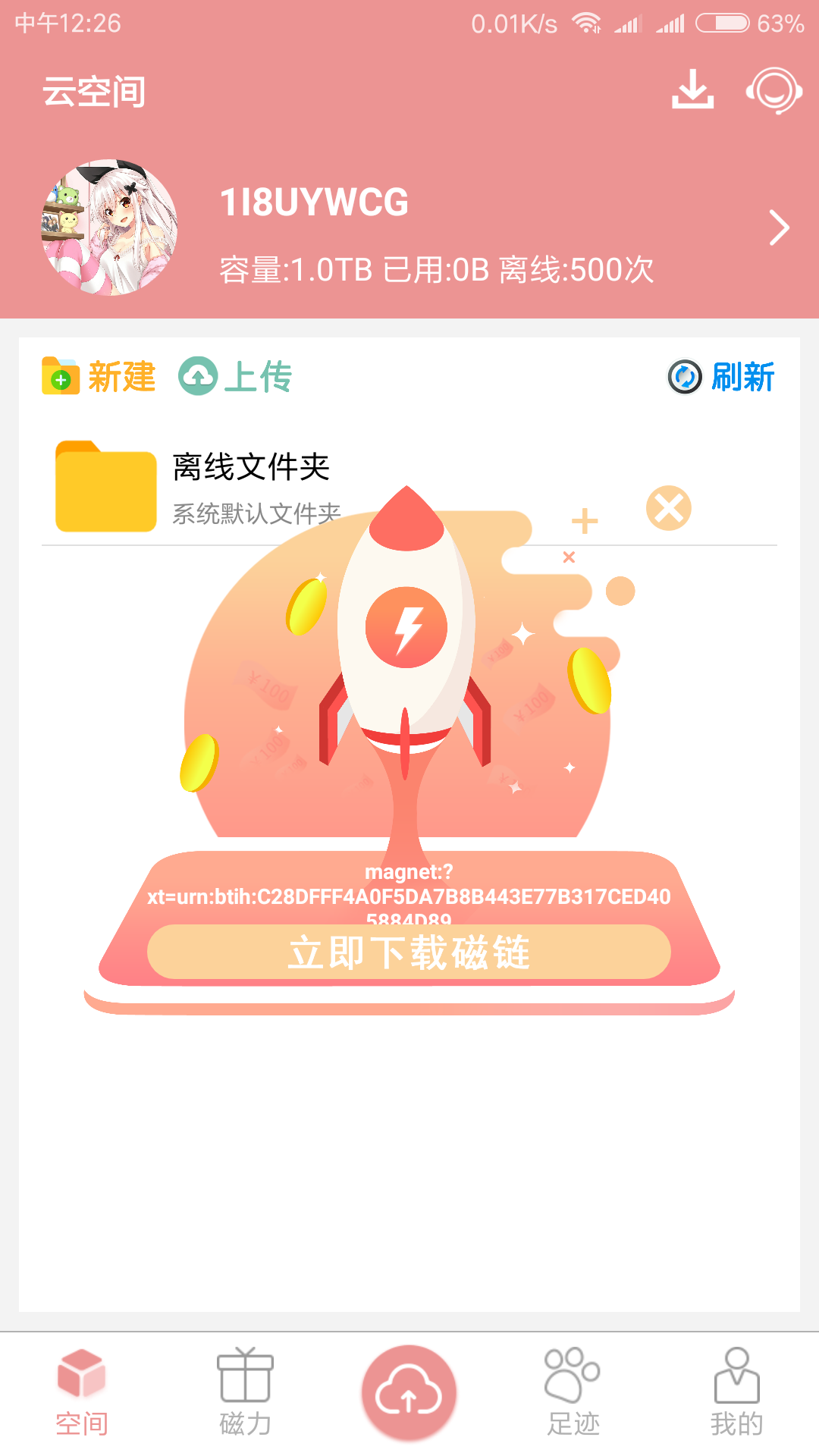Open the central cloud upload icon

click(409, 1389)
